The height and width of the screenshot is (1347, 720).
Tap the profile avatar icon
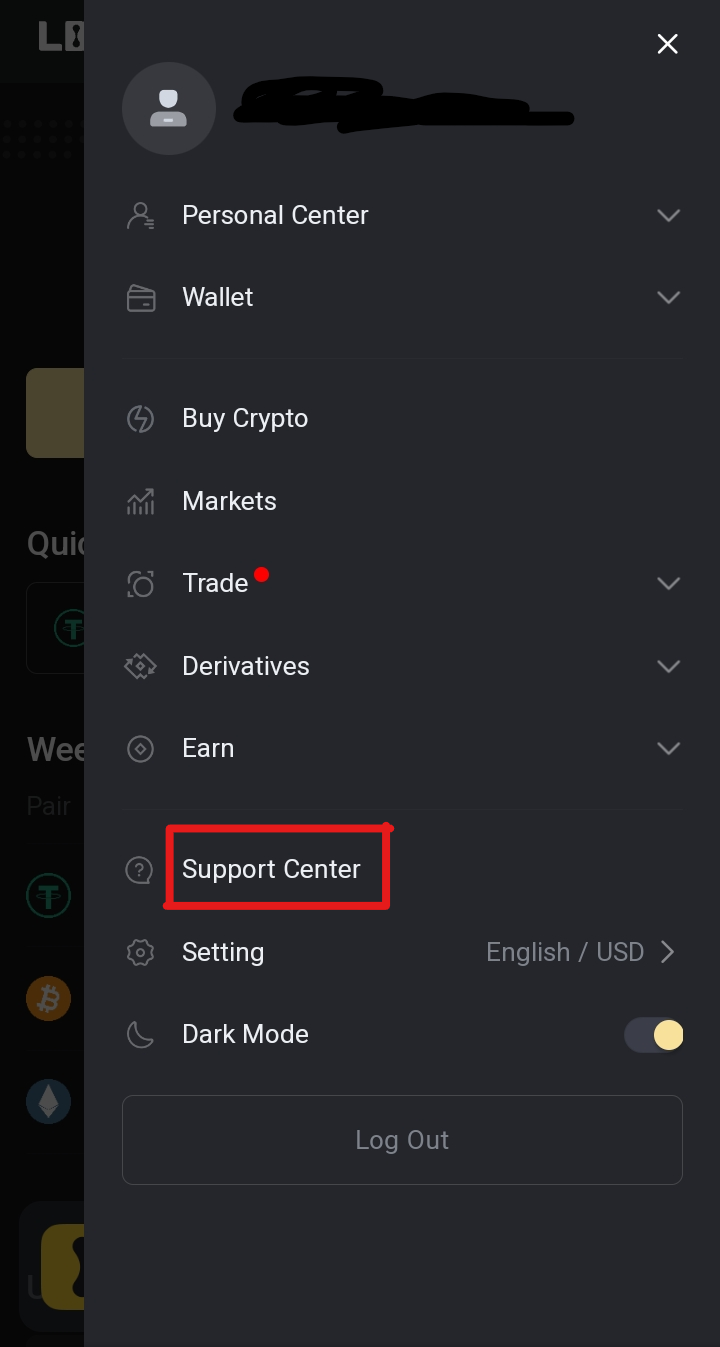(169, 108)
